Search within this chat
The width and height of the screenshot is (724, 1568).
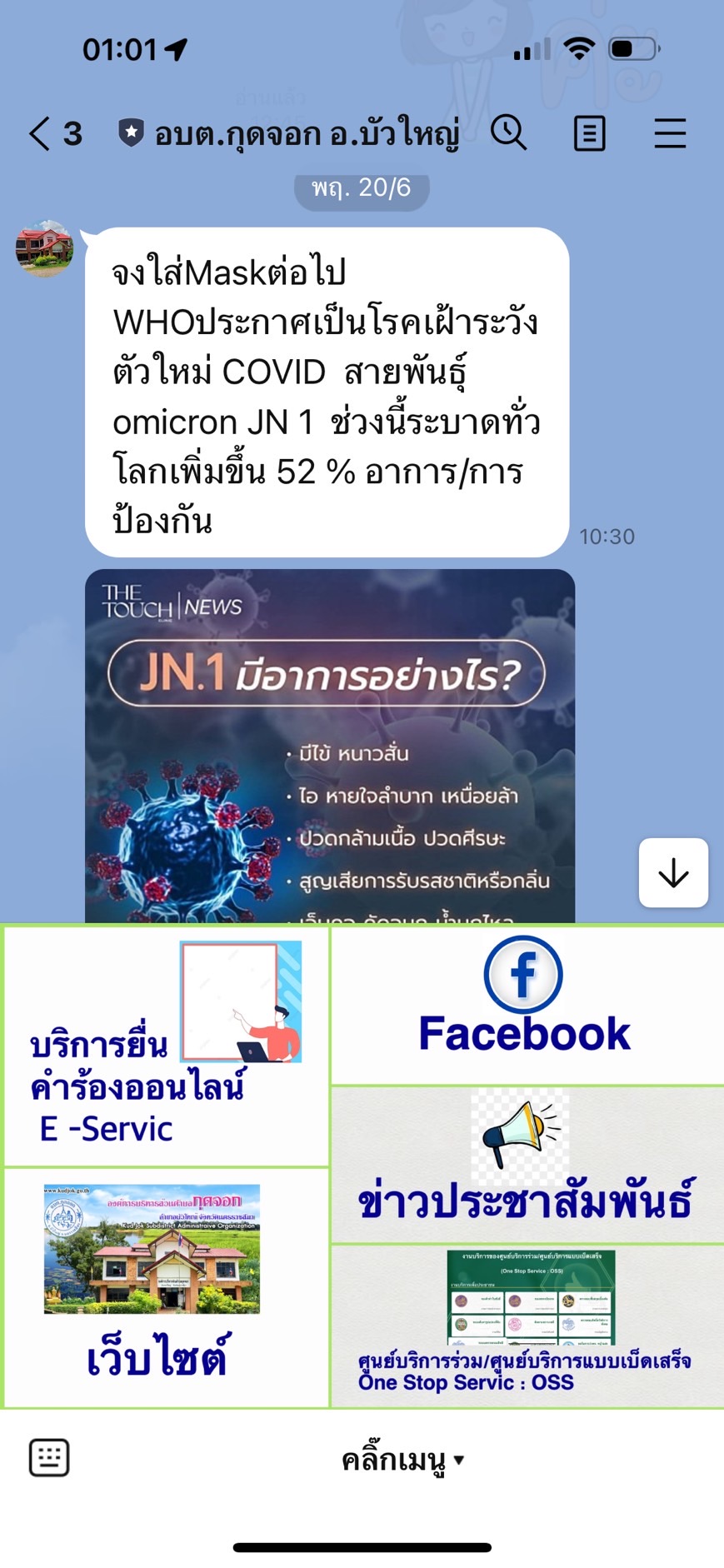(508, 132)
